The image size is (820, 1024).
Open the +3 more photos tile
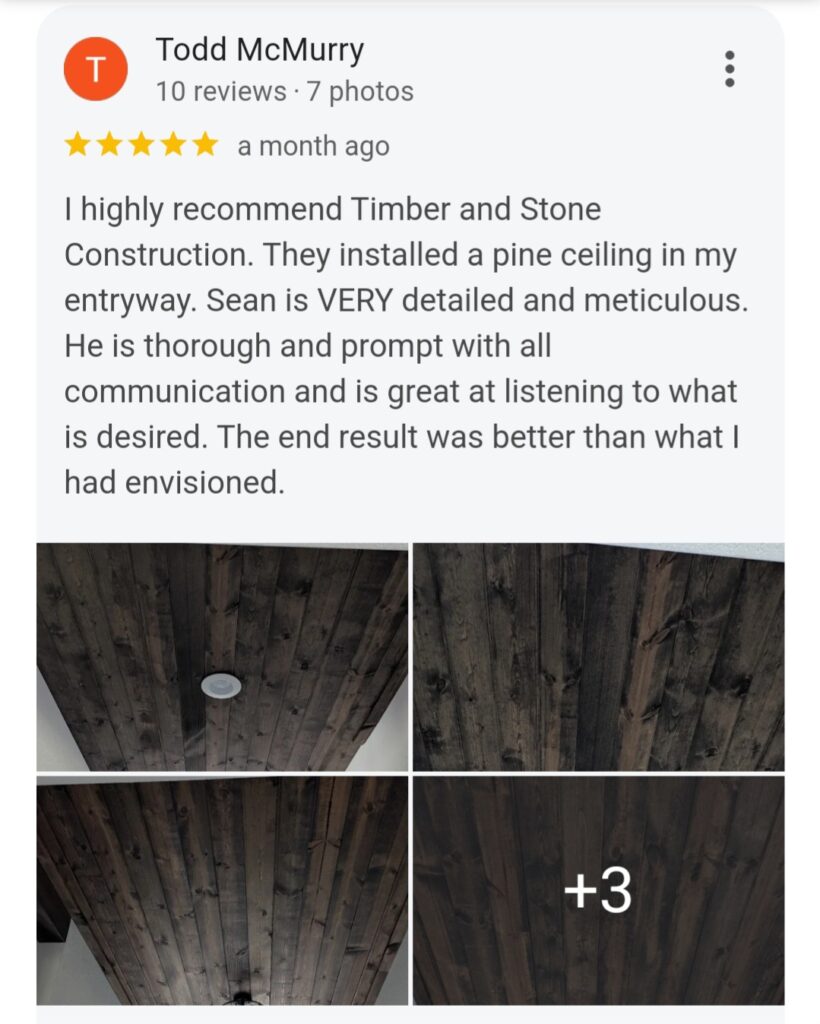tap(598, 890)
